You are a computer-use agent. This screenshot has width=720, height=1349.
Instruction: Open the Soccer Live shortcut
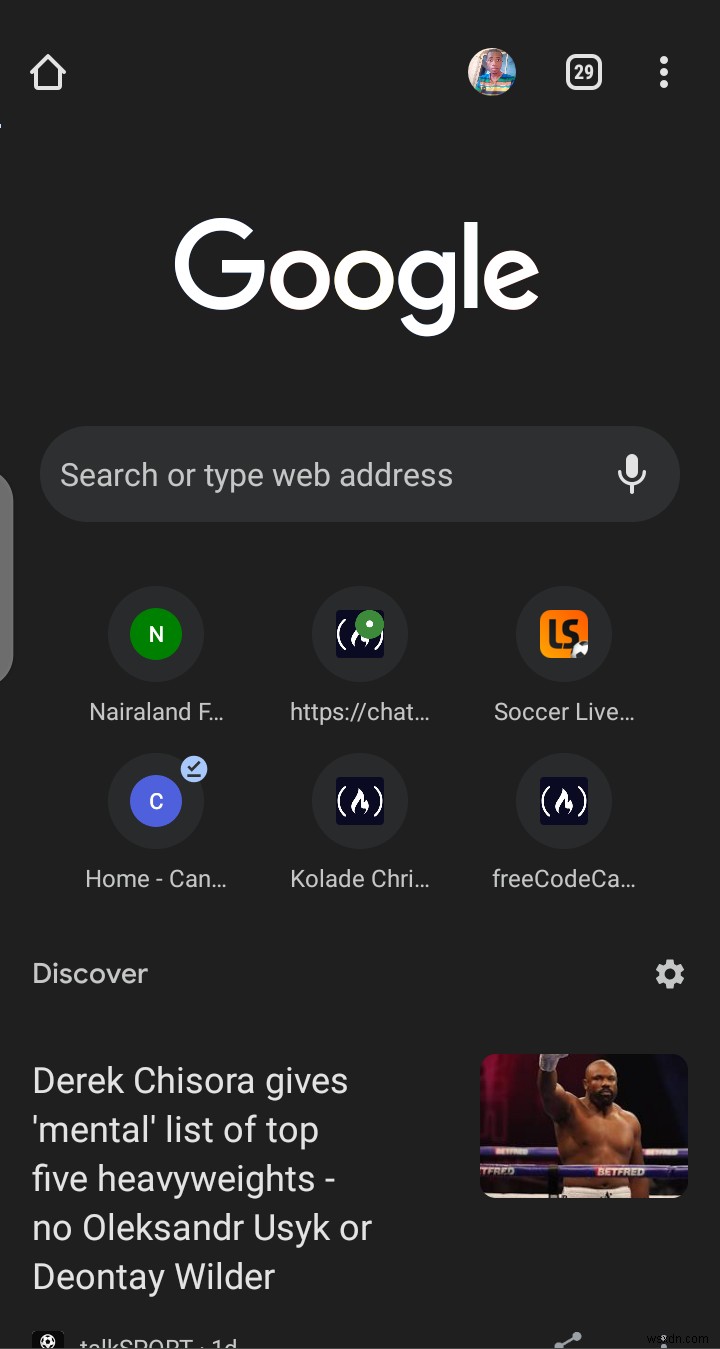(563, 634)
